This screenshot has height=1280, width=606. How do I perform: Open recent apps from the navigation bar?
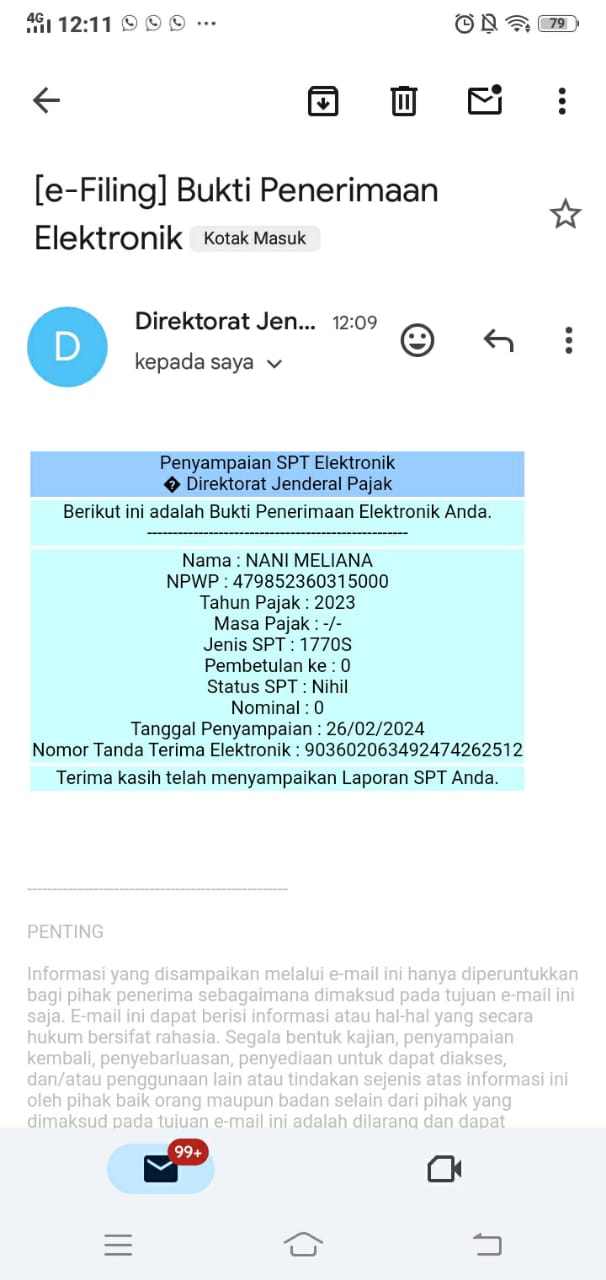point(118,1244)
